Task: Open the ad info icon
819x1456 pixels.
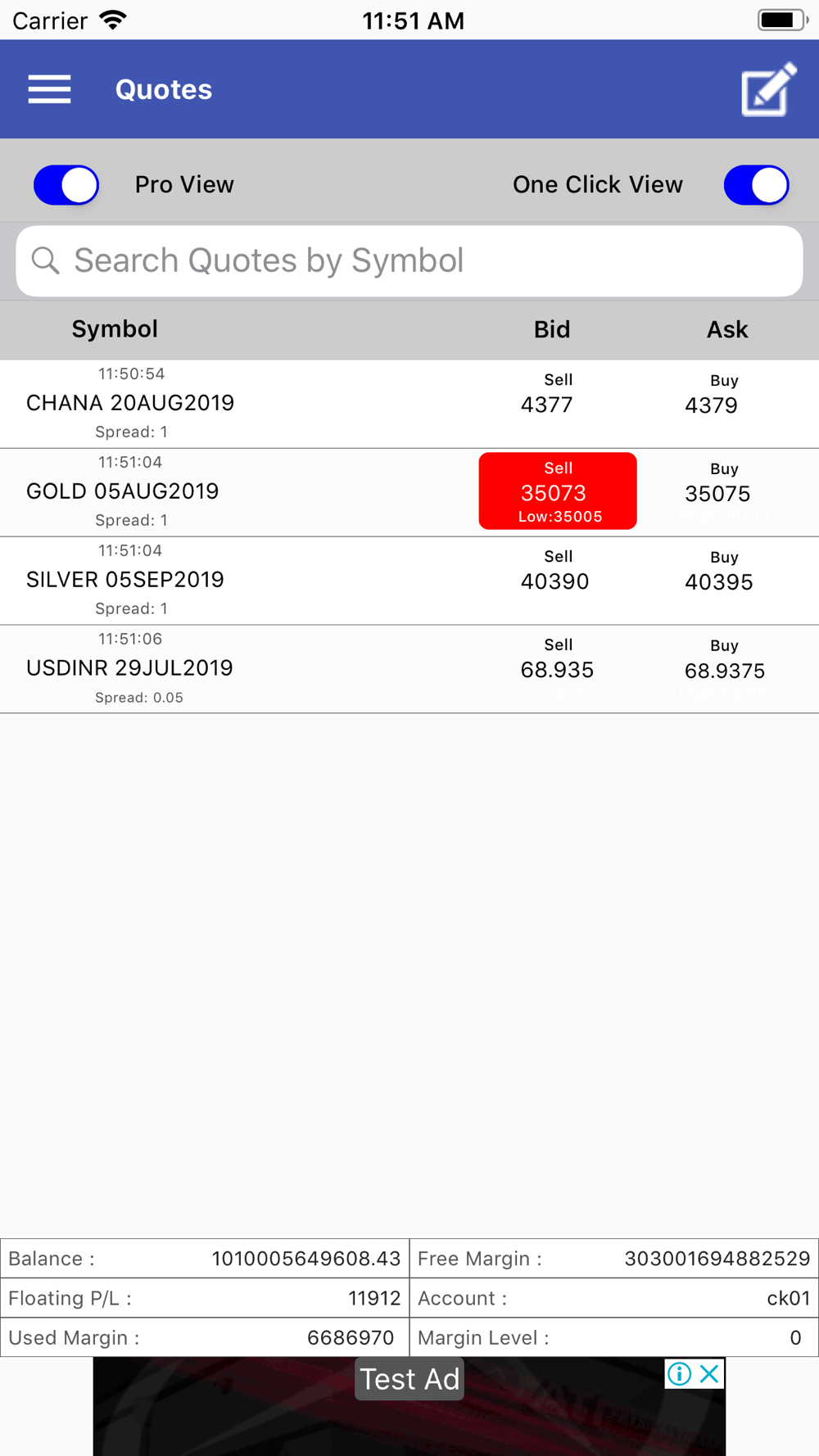Action: click(679, 1373)
